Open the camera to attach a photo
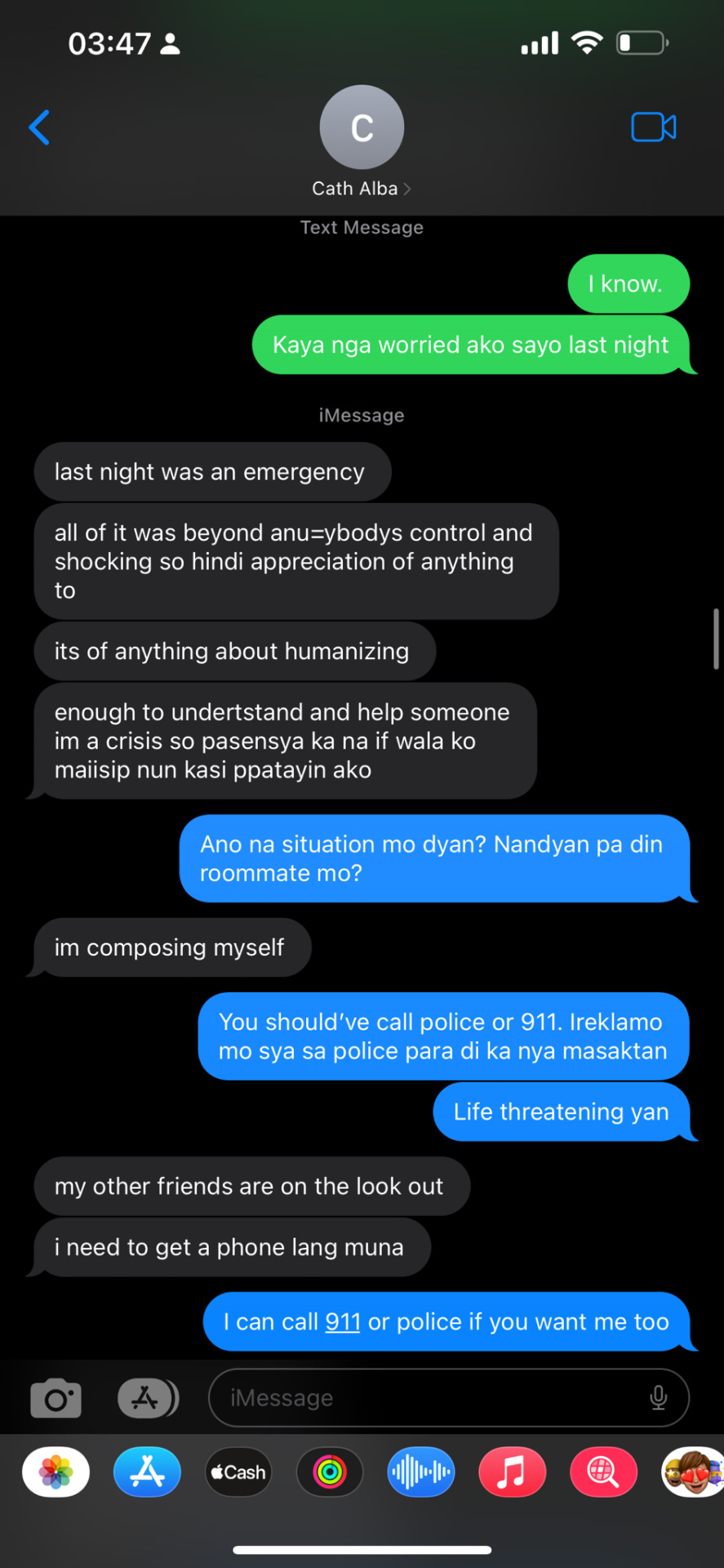Image resolution: width=724 pixels, height=1568 pixels. click(x=56, y=1398)
